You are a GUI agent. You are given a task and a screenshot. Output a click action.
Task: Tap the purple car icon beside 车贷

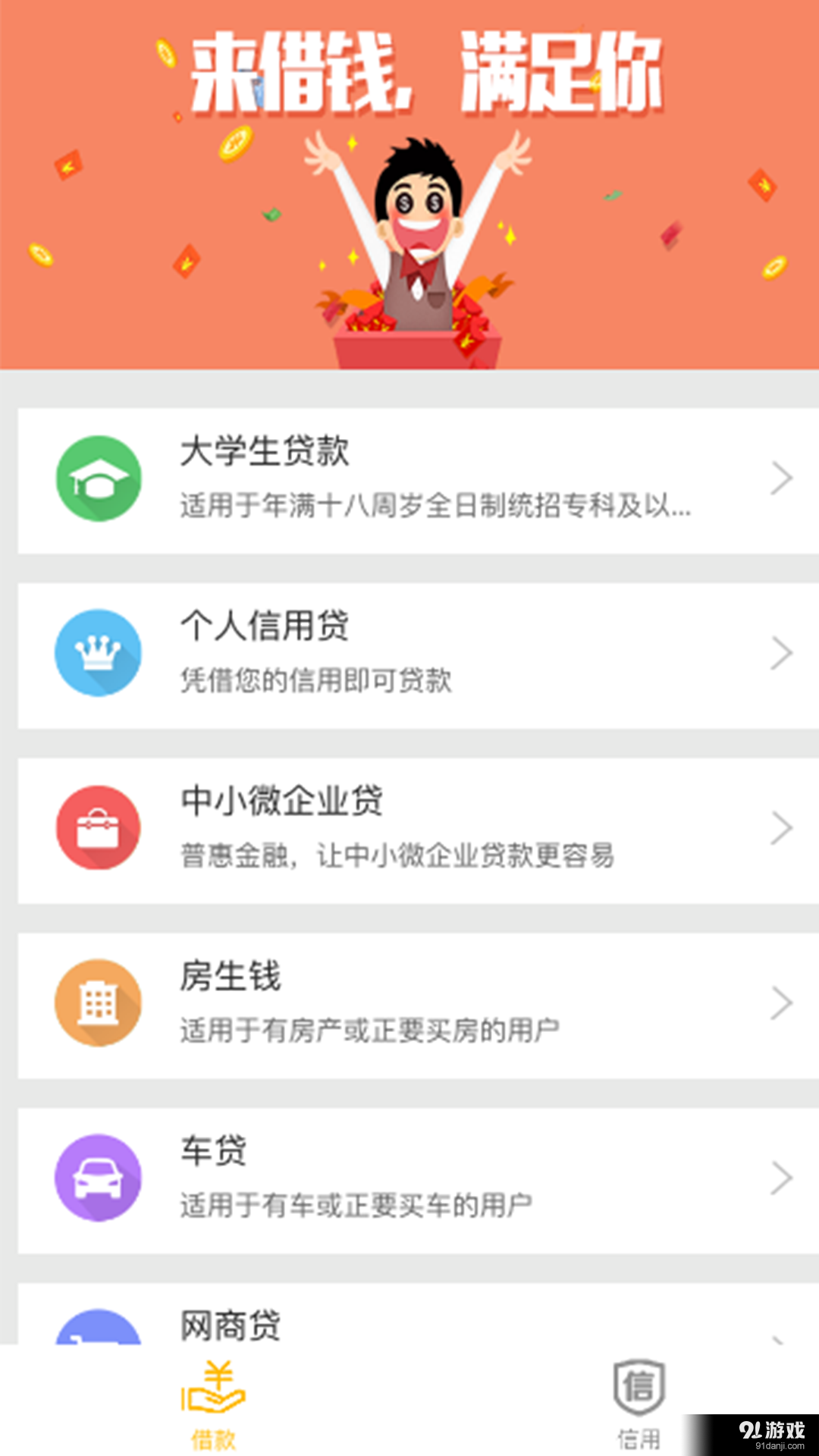point(98,1178)
